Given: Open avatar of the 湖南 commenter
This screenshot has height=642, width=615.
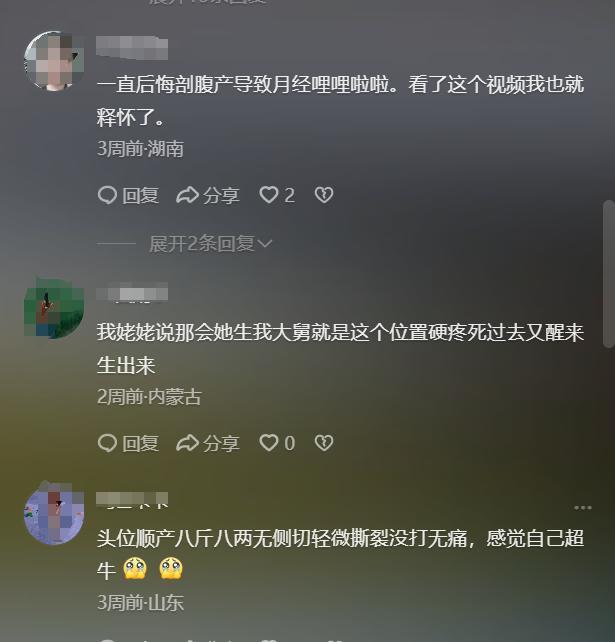Looking at the screenshot, I should point(53,61).
